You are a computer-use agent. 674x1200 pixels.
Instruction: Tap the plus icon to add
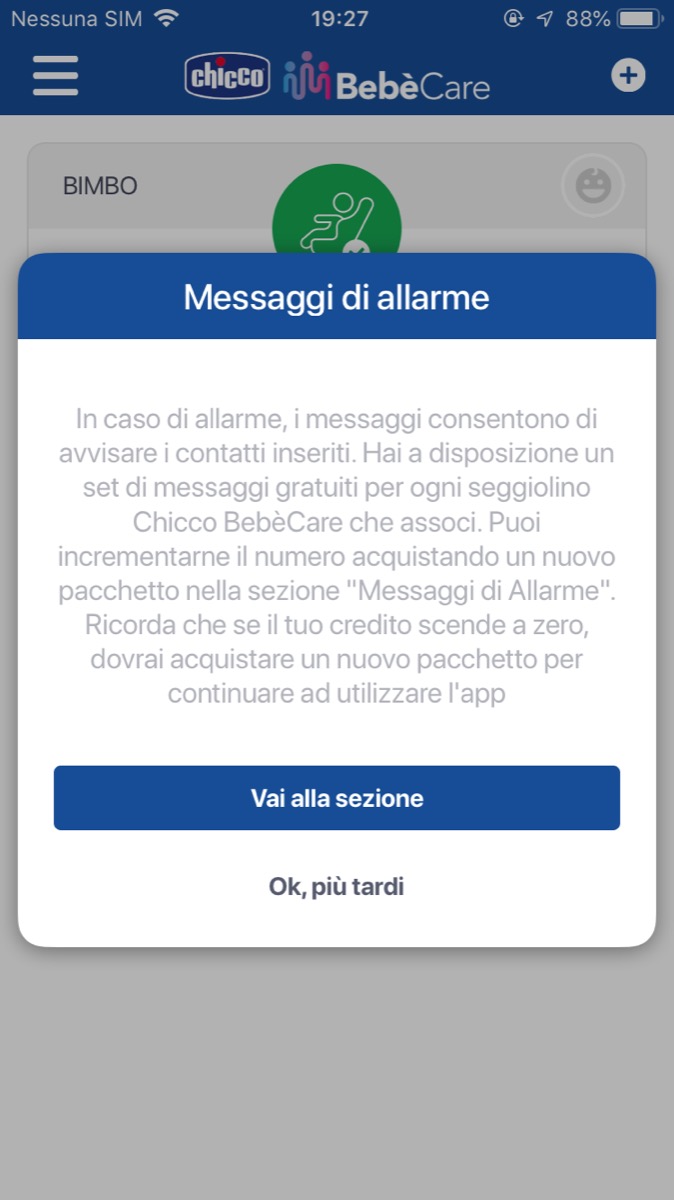[628, 76]
